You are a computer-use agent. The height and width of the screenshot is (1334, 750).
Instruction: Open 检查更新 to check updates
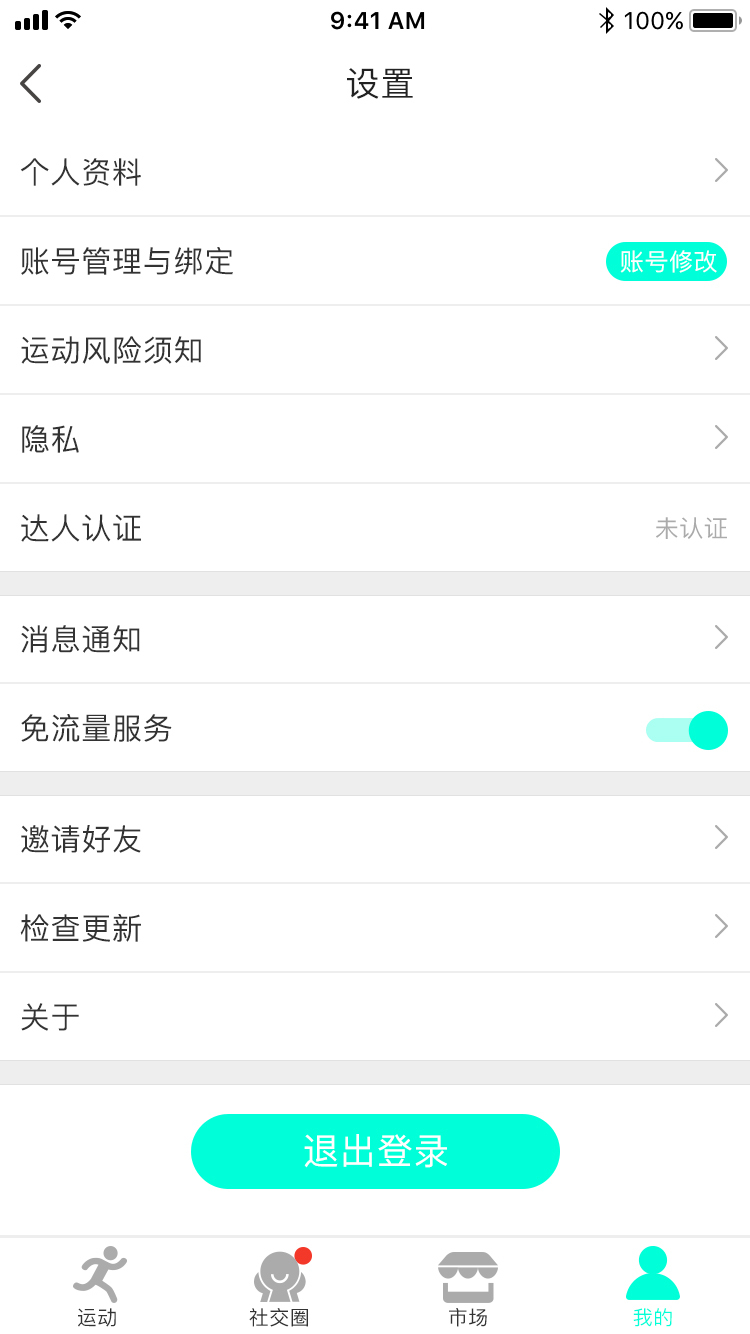point(375,927)
